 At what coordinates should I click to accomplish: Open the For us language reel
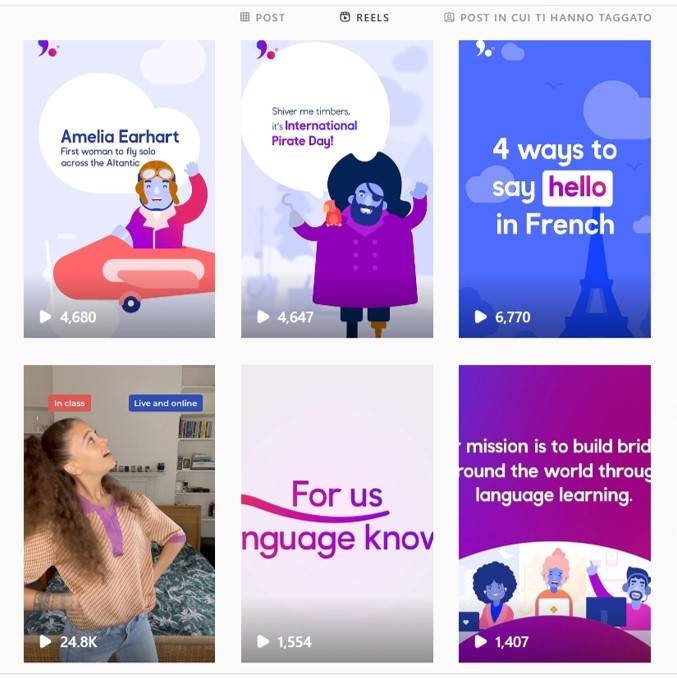337,513
